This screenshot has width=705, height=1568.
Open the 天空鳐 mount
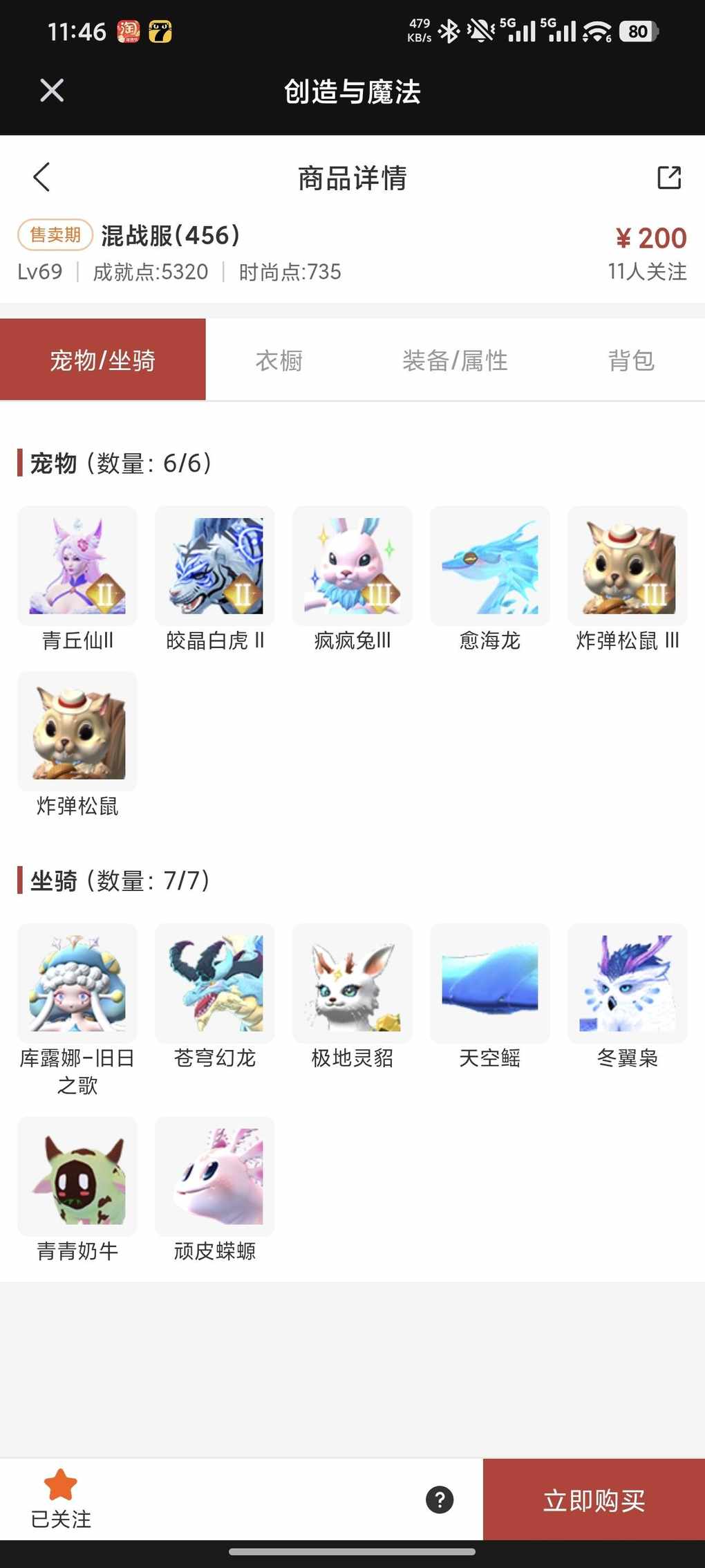point(490,984)
